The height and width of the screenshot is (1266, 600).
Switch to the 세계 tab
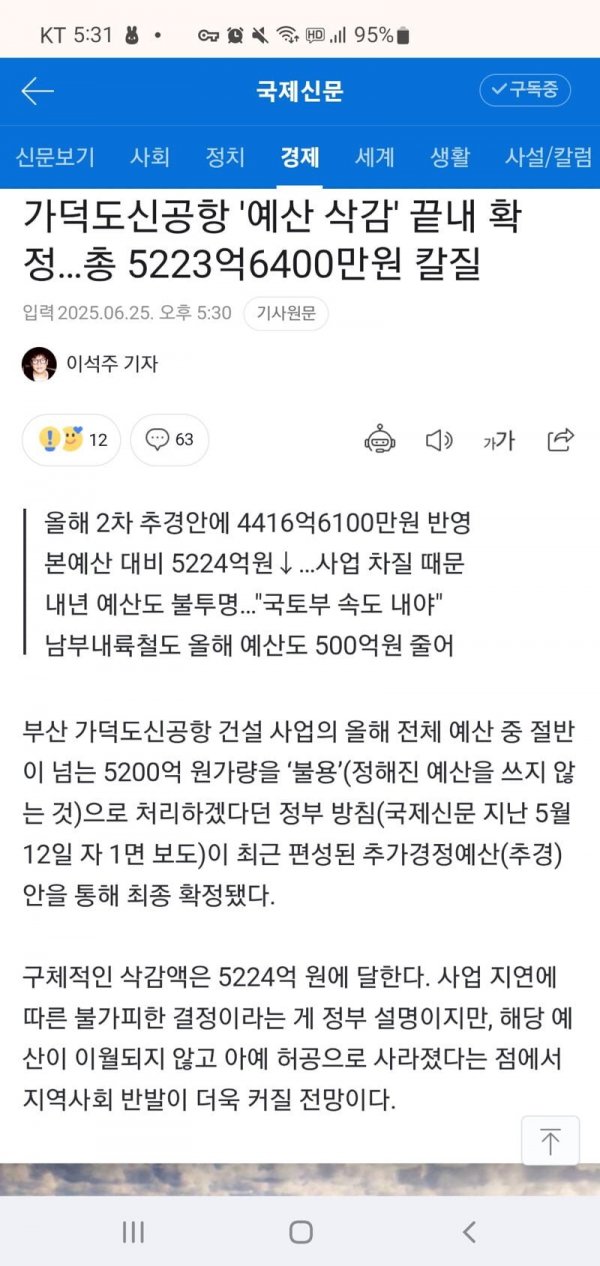375,157
